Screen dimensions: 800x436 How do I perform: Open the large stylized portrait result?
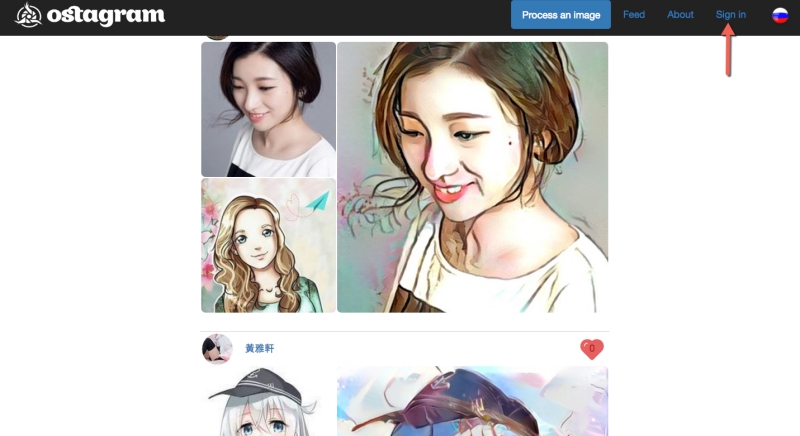coord(472,177)
